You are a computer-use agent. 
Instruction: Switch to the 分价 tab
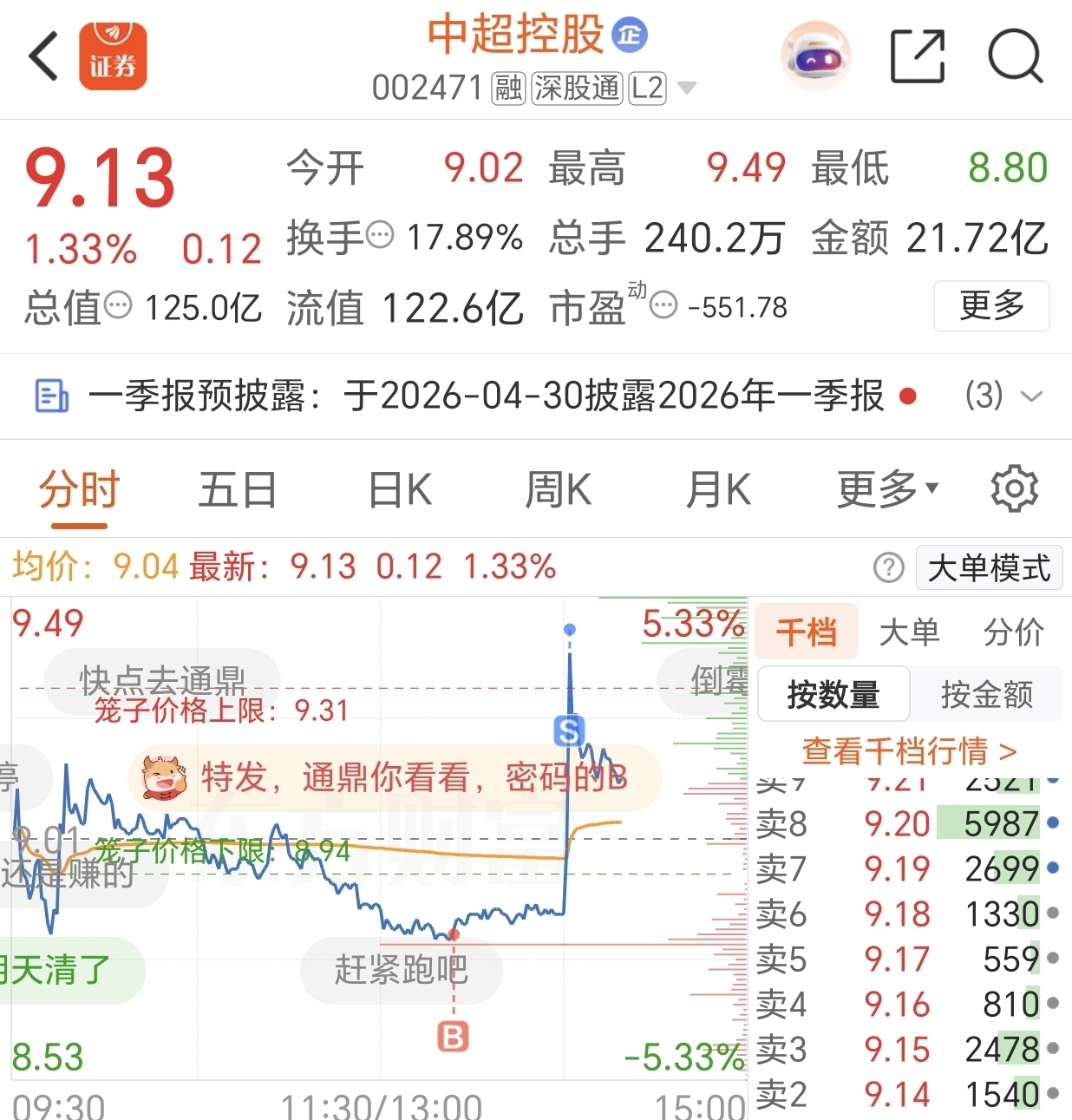coord(1013,632)
